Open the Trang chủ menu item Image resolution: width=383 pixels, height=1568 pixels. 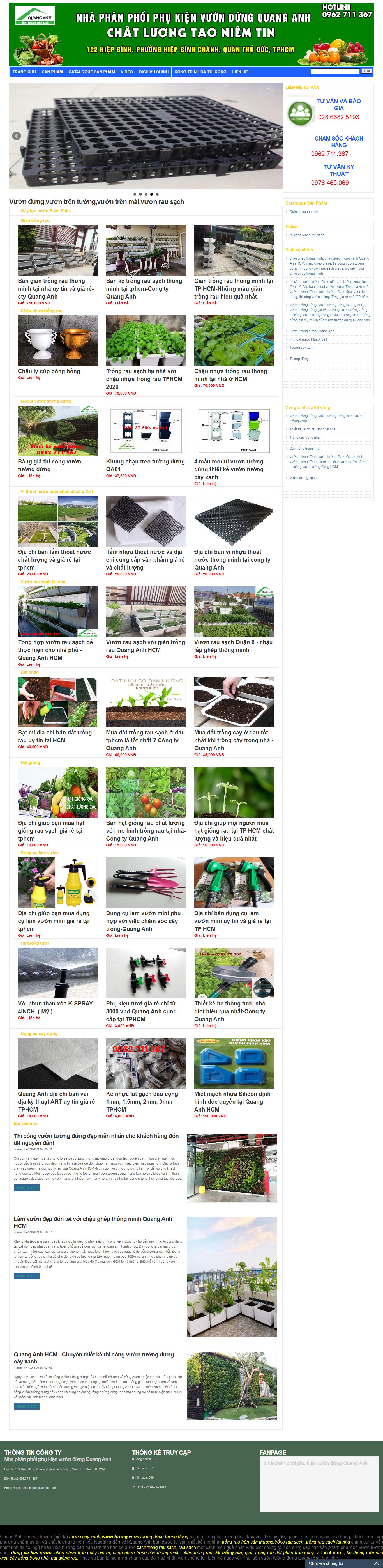(24, 72)
